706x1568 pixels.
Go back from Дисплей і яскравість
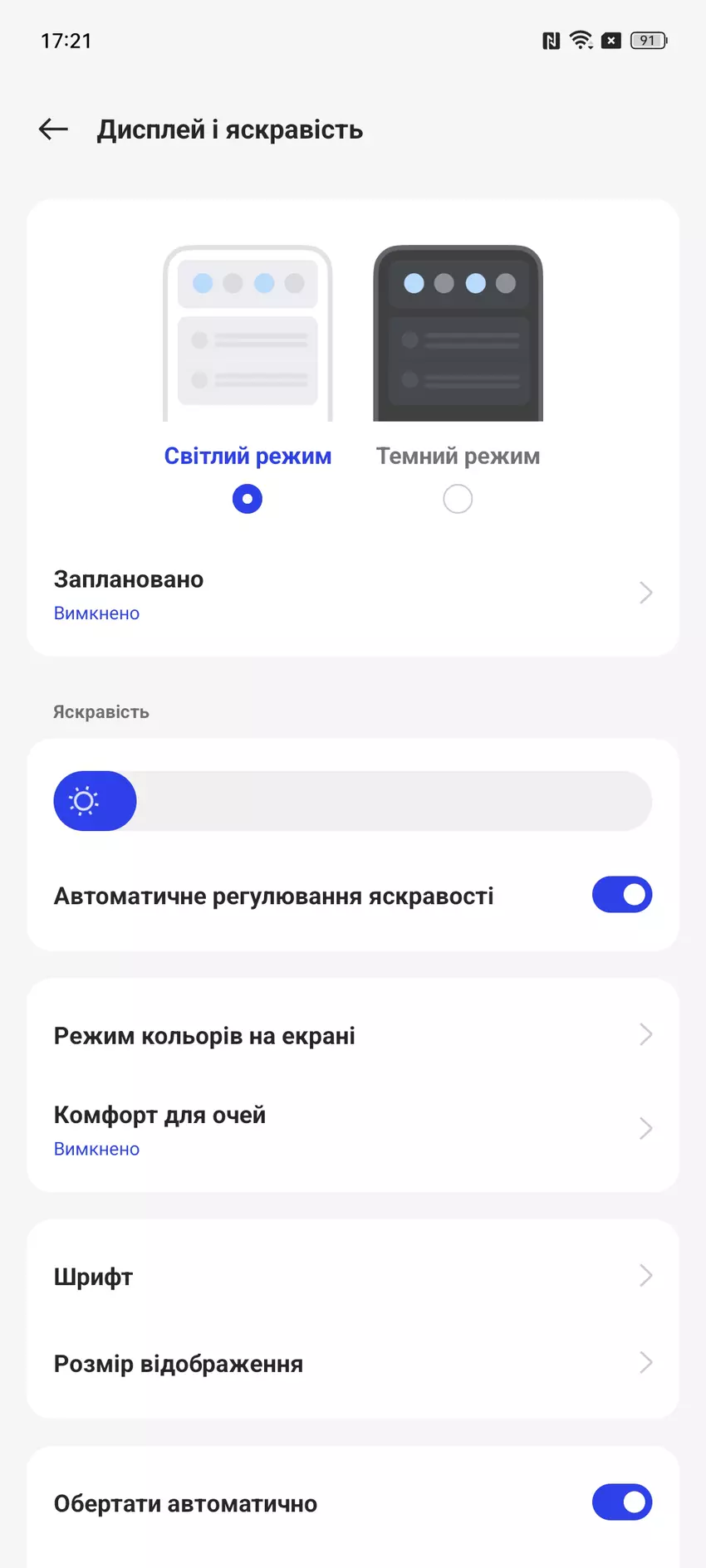(53, 129)
